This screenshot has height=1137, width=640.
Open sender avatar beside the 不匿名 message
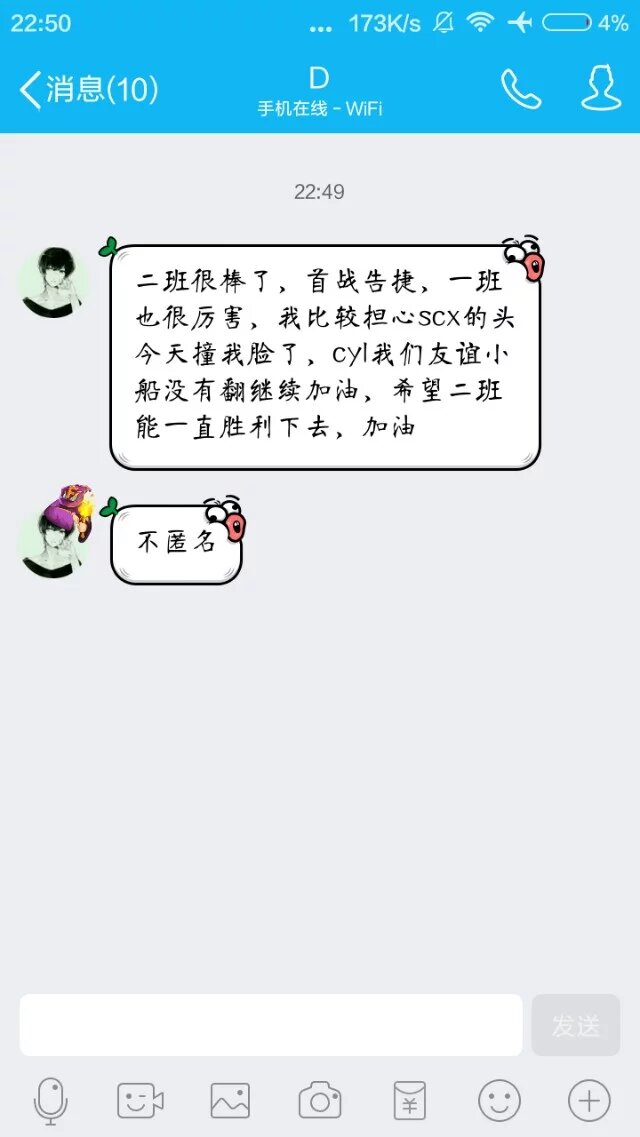point(55,541)
